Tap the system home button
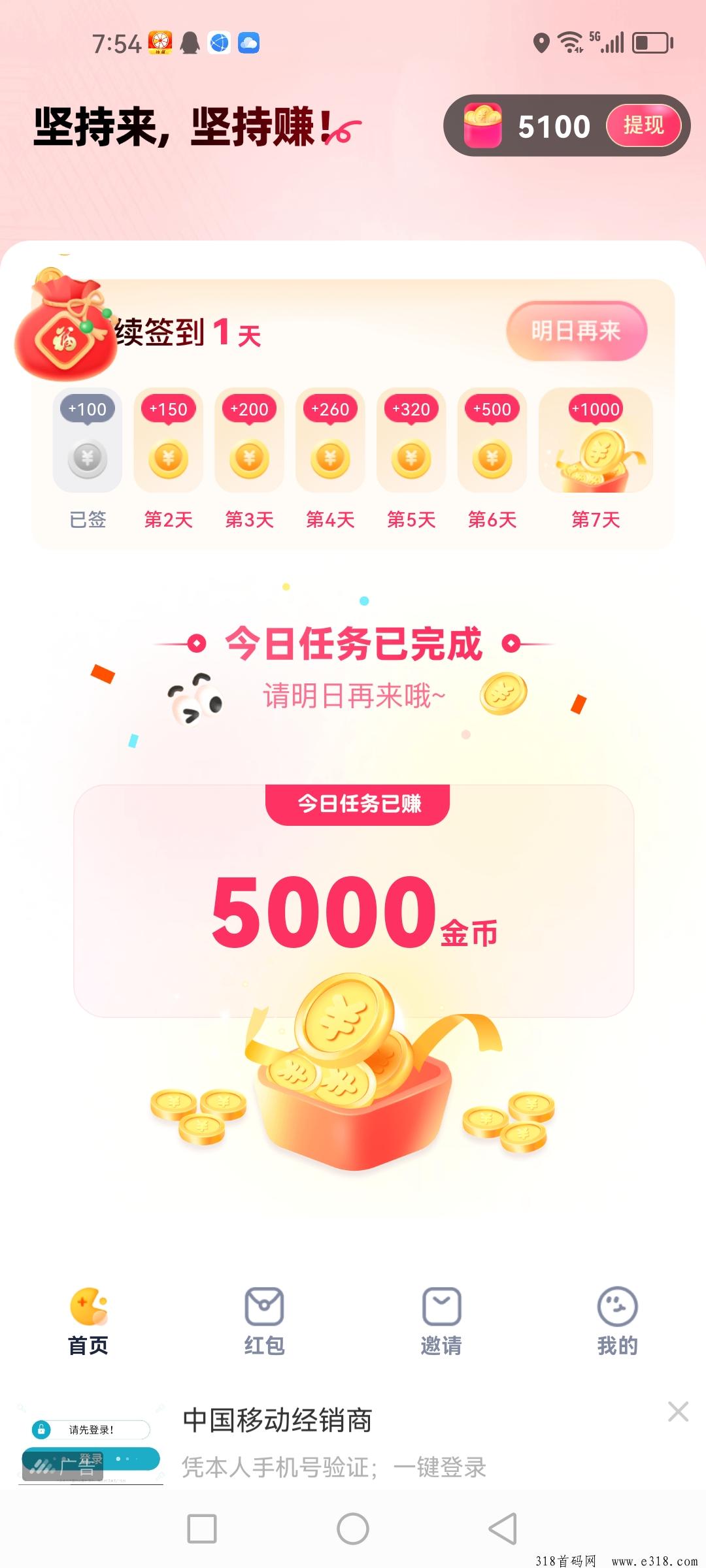 pos(353,1529)
